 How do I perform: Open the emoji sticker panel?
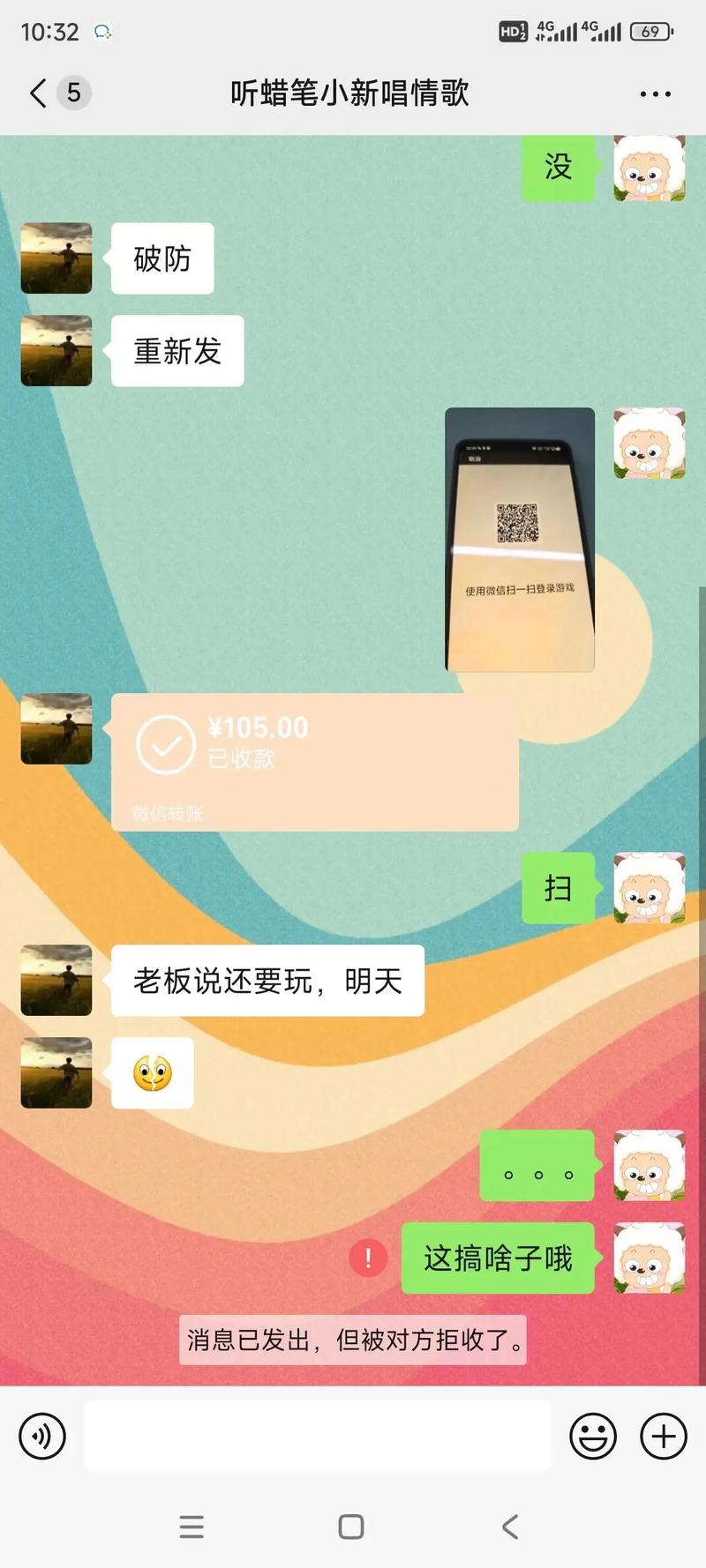tap(593, 1436)
